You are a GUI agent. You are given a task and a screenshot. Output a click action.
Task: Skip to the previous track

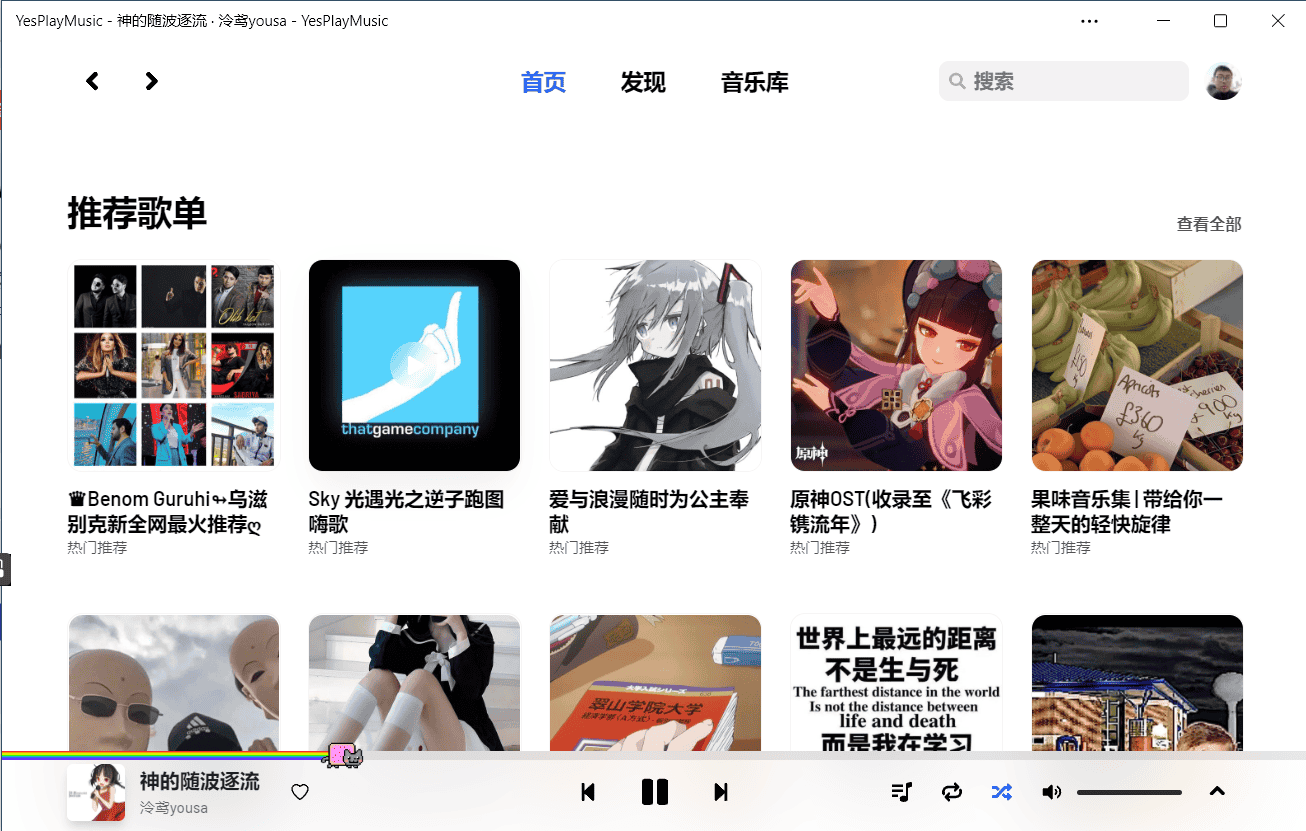coord(588,792)
